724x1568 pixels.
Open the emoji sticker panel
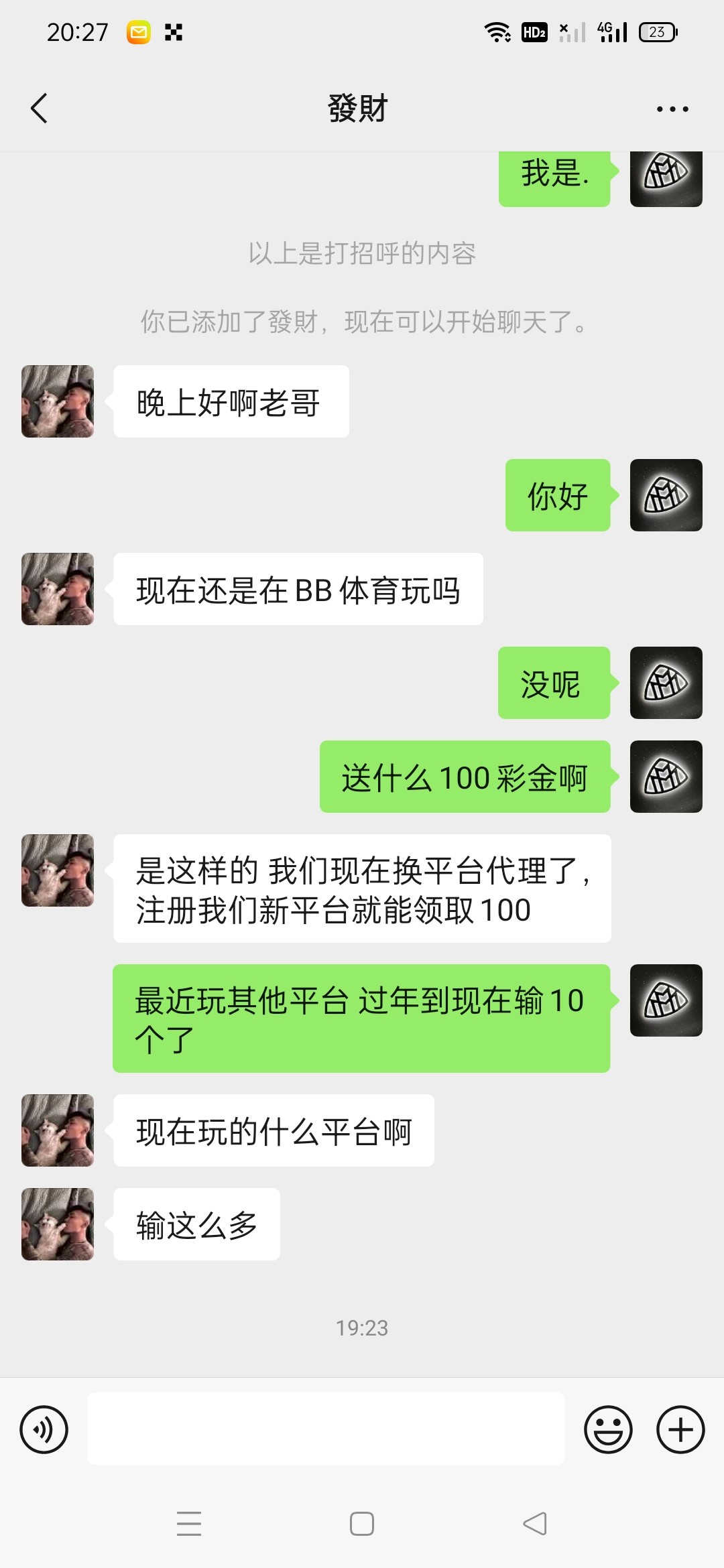[x=608, y=1429]
